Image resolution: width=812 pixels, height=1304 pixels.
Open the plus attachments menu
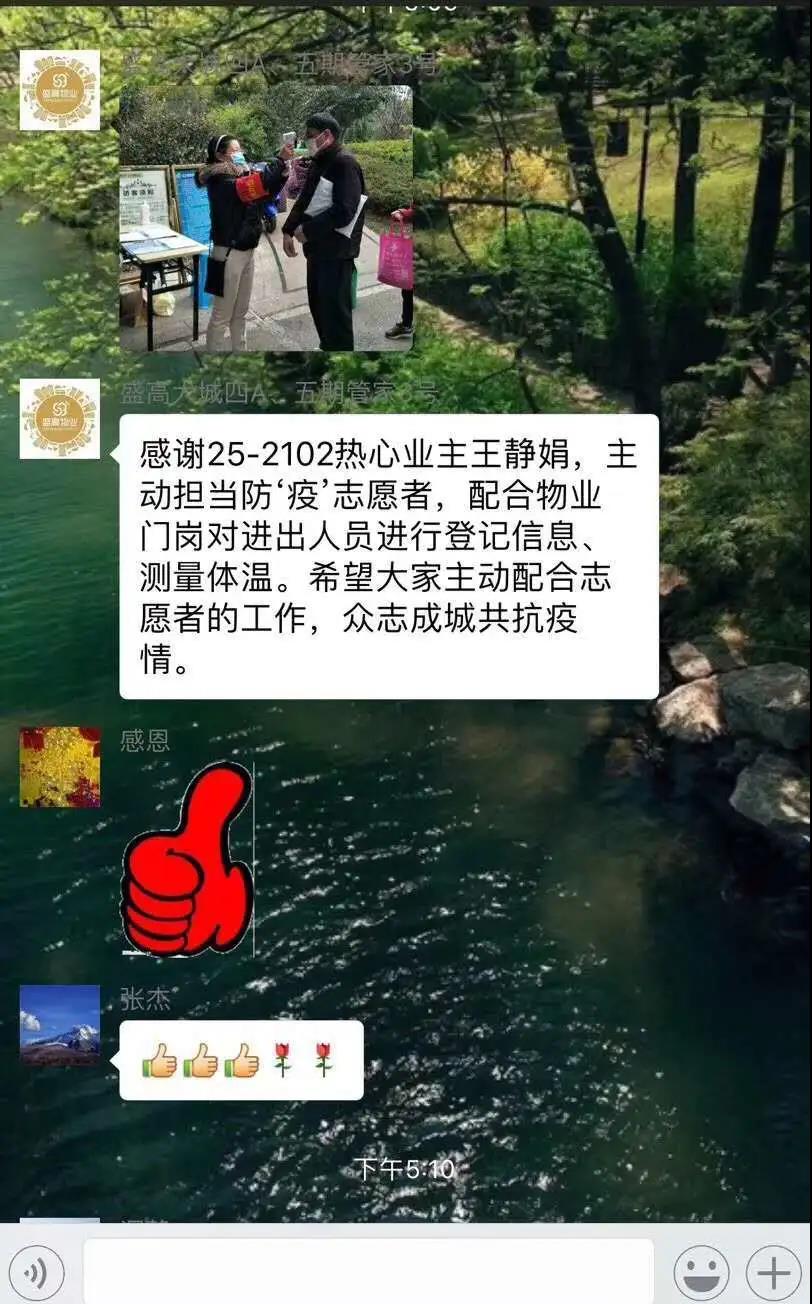[773, 1273]
